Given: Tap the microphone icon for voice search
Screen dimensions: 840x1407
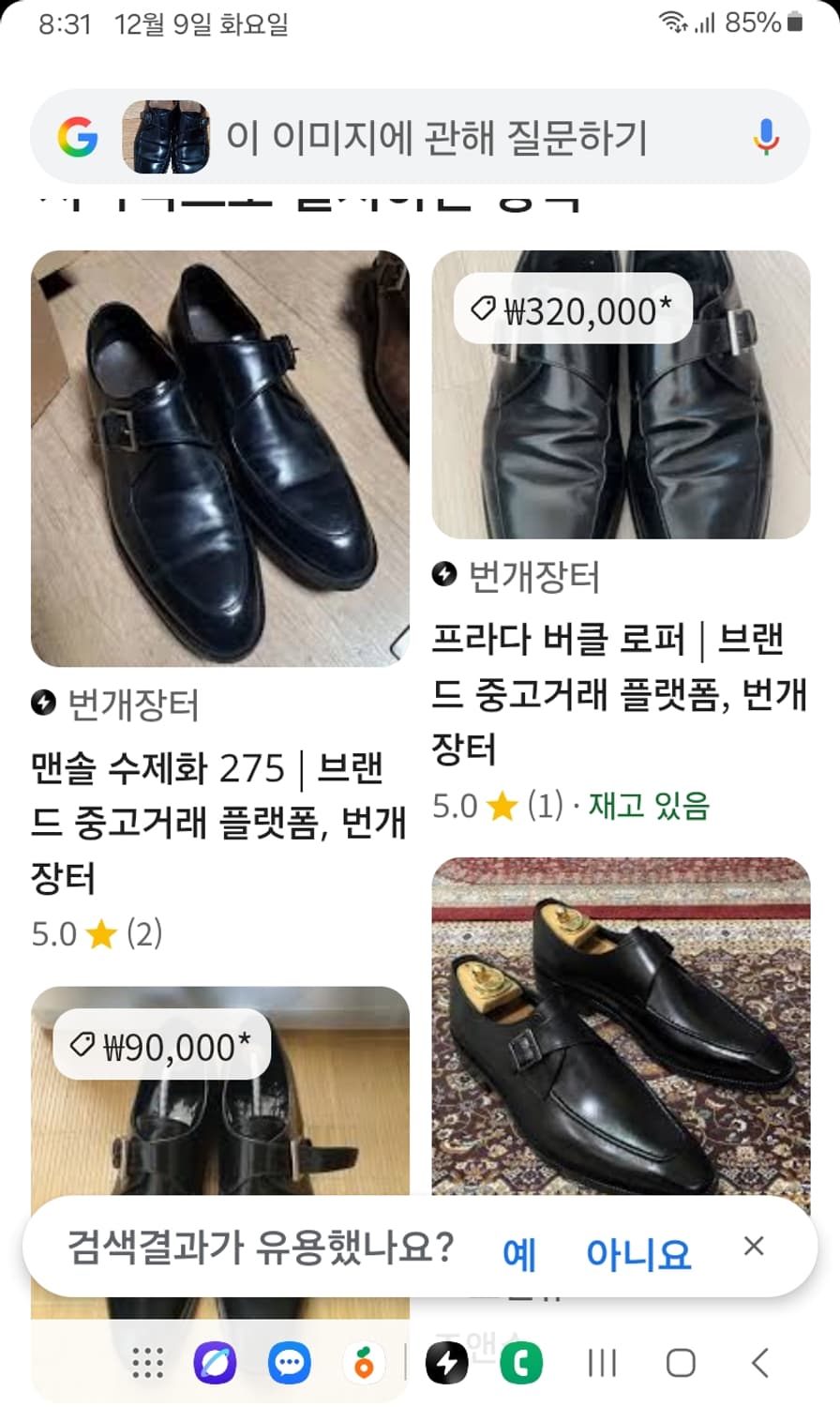Looking at the screenshot, I should click(x=767, y=137).
